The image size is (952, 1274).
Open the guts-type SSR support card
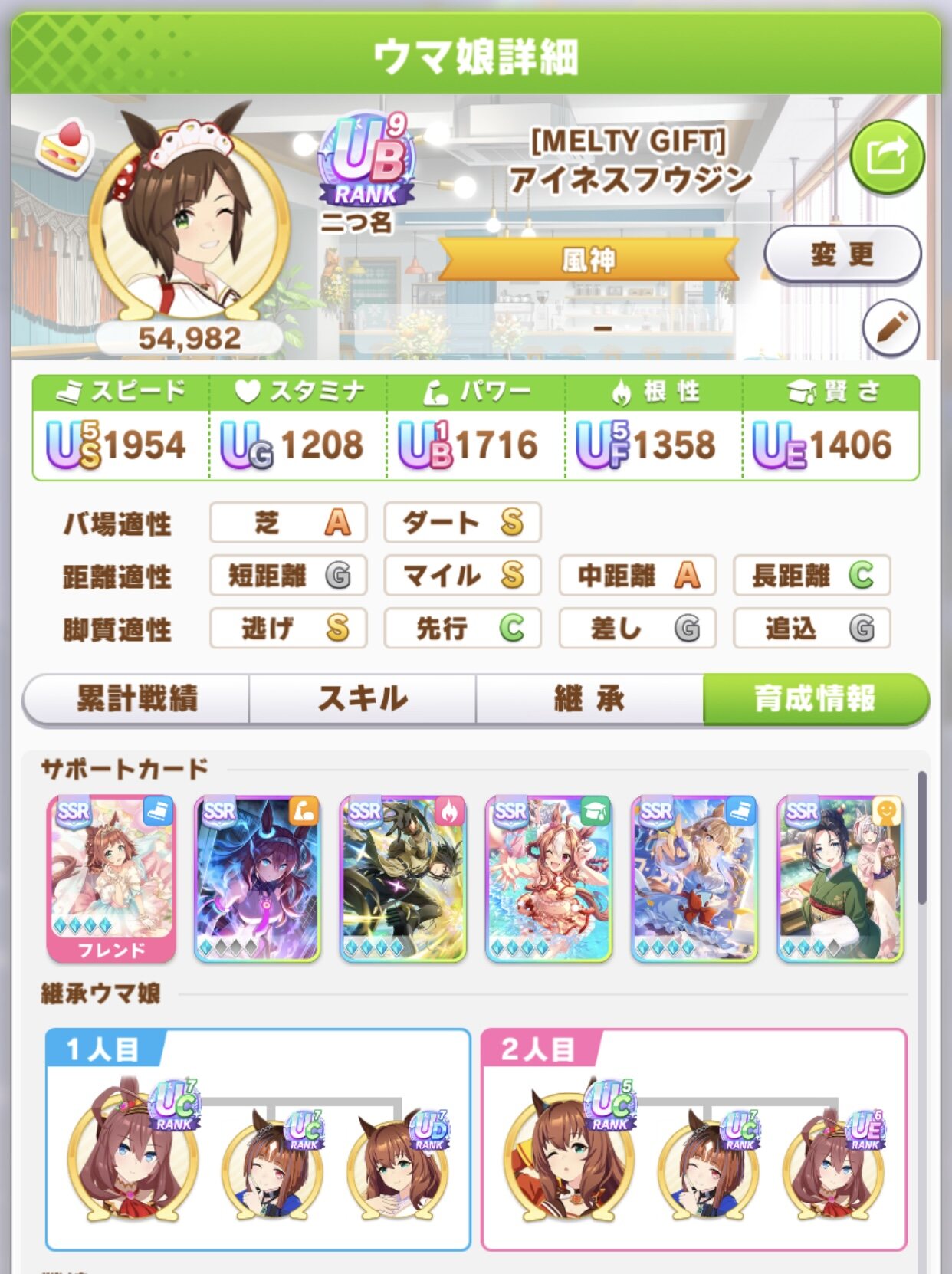(x=403, y=878)
